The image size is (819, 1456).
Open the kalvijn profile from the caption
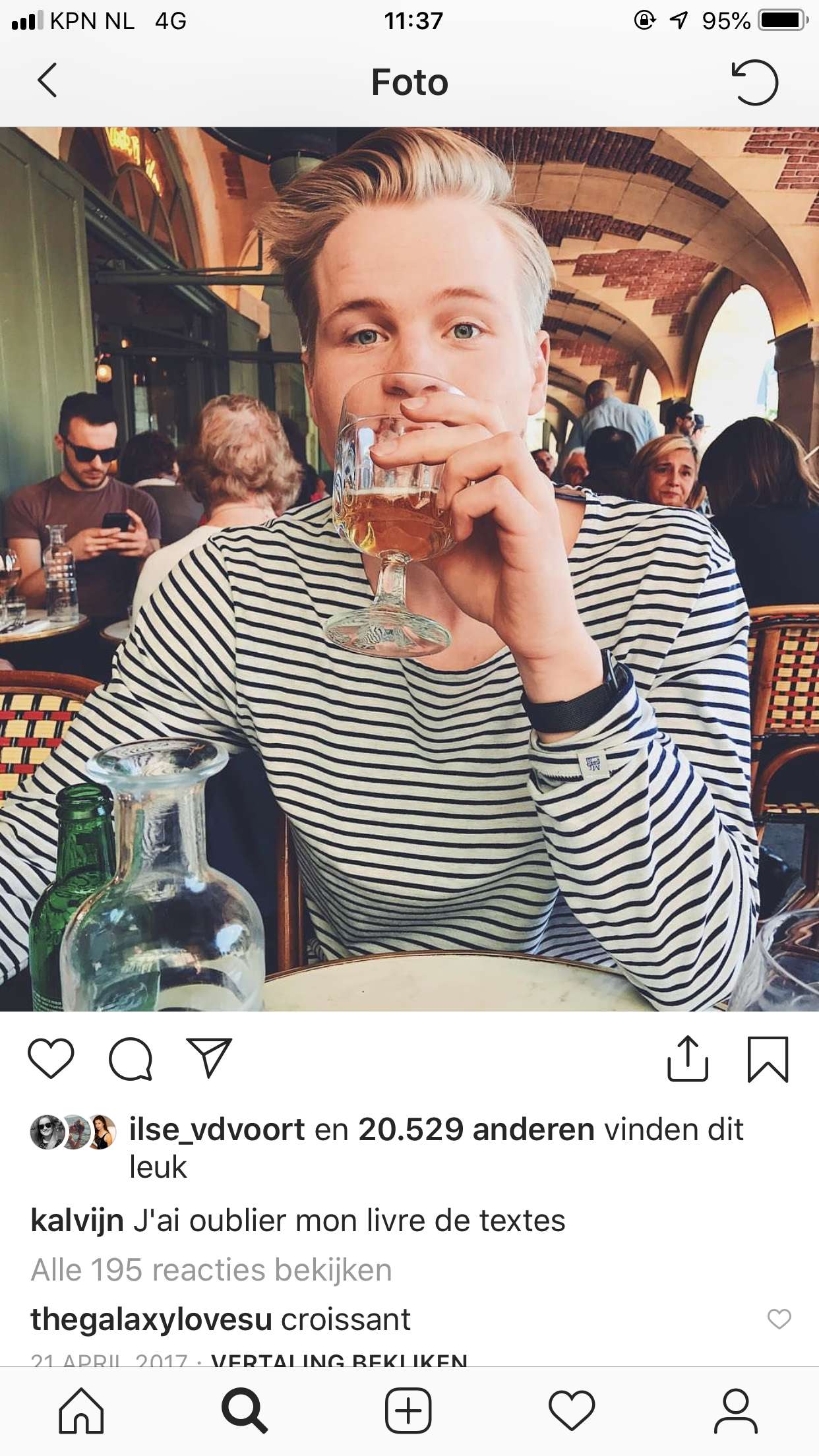(x=77, y=1221)
